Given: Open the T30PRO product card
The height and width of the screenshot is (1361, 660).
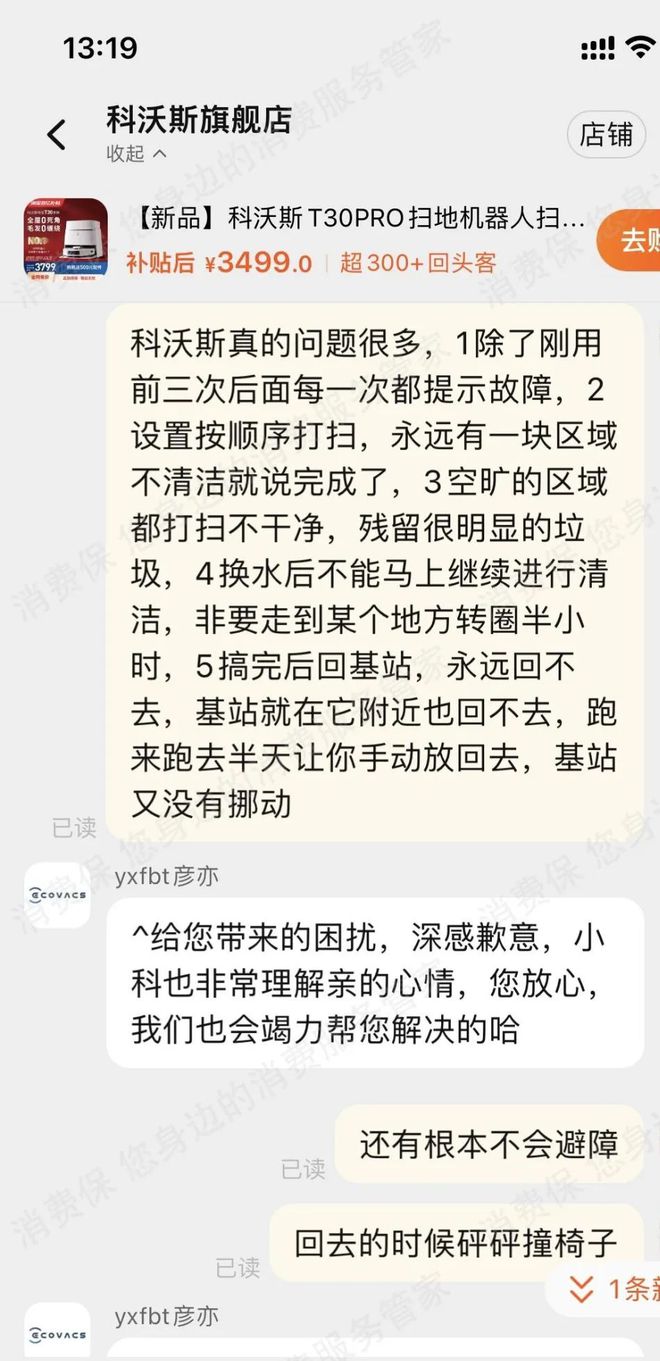Looking at the screenshot, I should coord(356,218).
